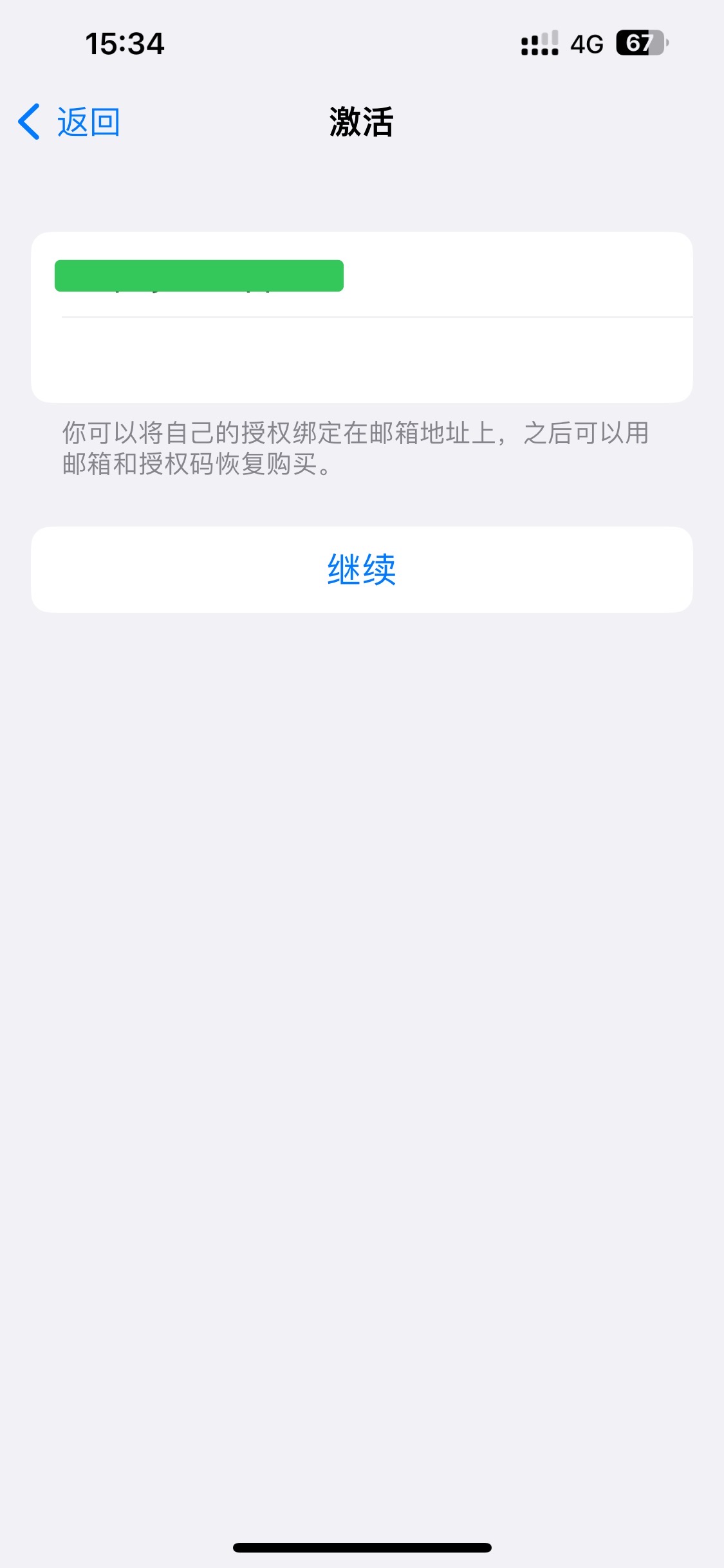Tap 返回 to go back

(x=70, y=122)
